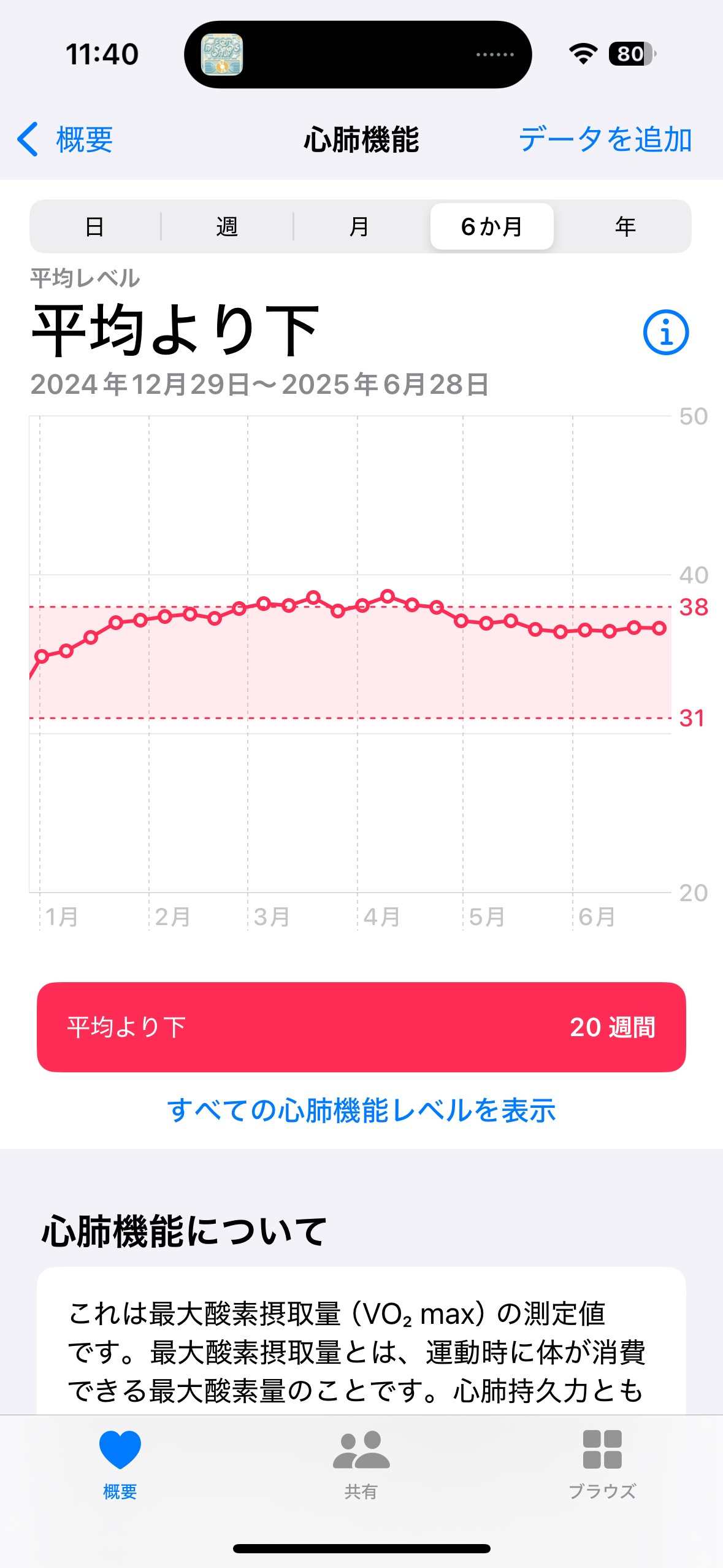Screen dimensions: 723x1568
Task: Switch to the 月 view
Action: tap(359, 226)
